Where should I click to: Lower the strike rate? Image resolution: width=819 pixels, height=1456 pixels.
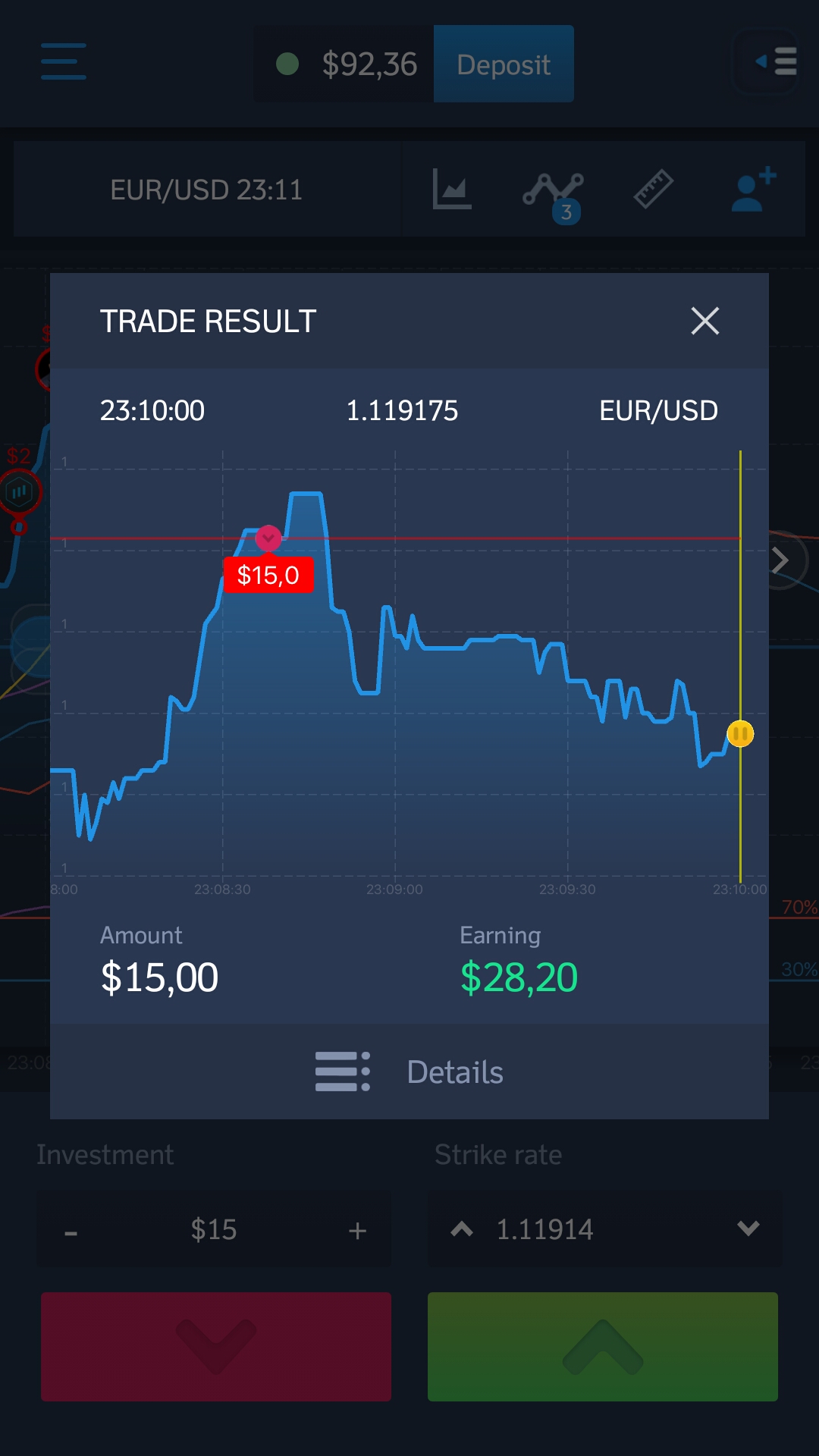click(748, 1229)
